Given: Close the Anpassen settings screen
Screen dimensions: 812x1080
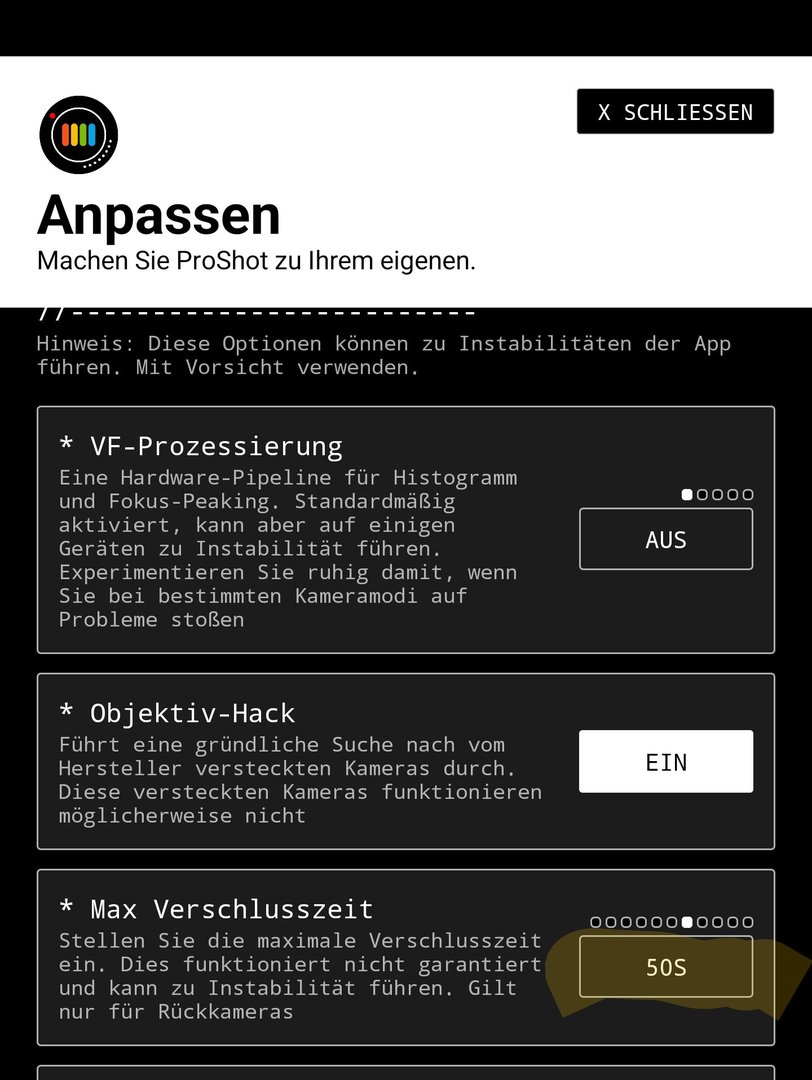Looking at the screenshot, I should point(675,111).
